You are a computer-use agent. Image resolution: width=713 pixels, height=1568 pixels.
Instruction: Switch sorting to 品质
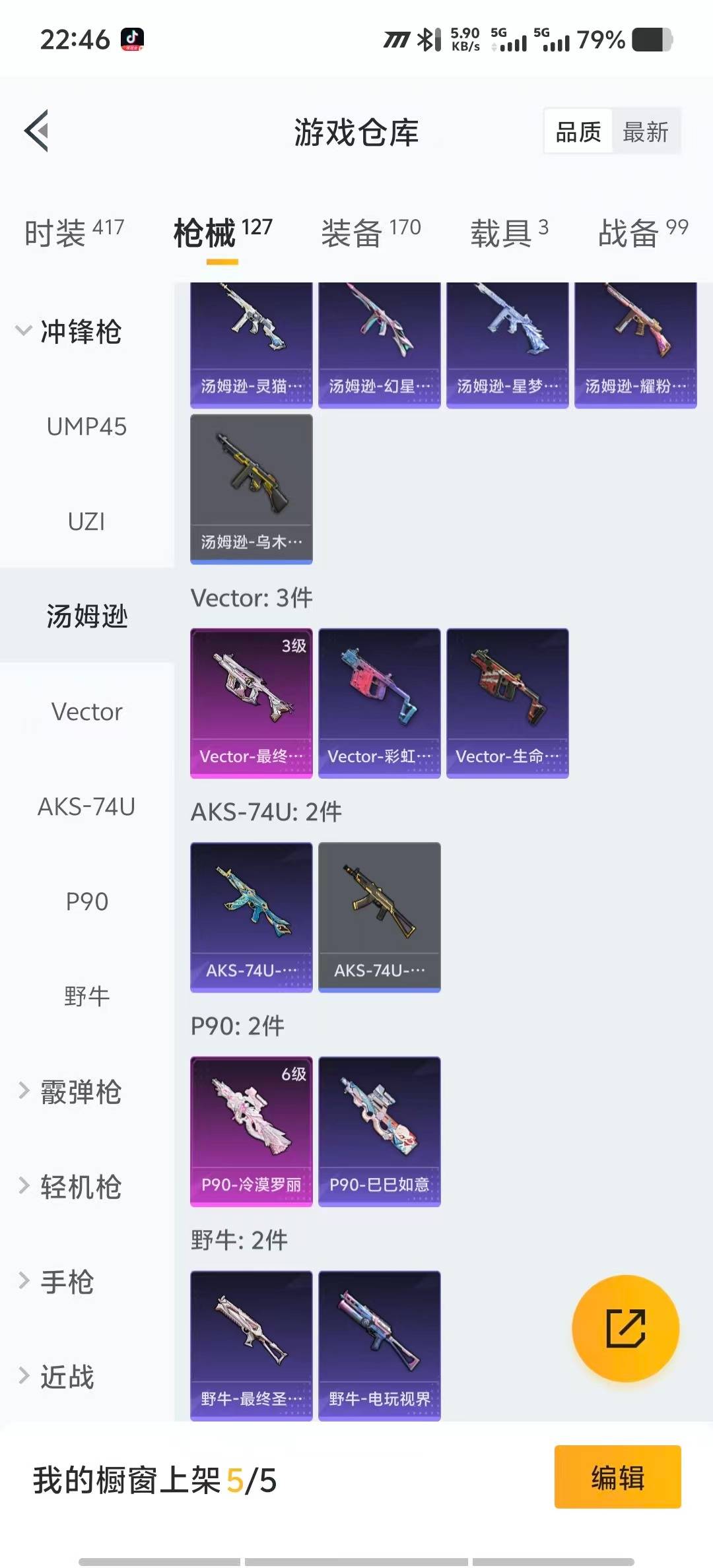click(577, 131)
